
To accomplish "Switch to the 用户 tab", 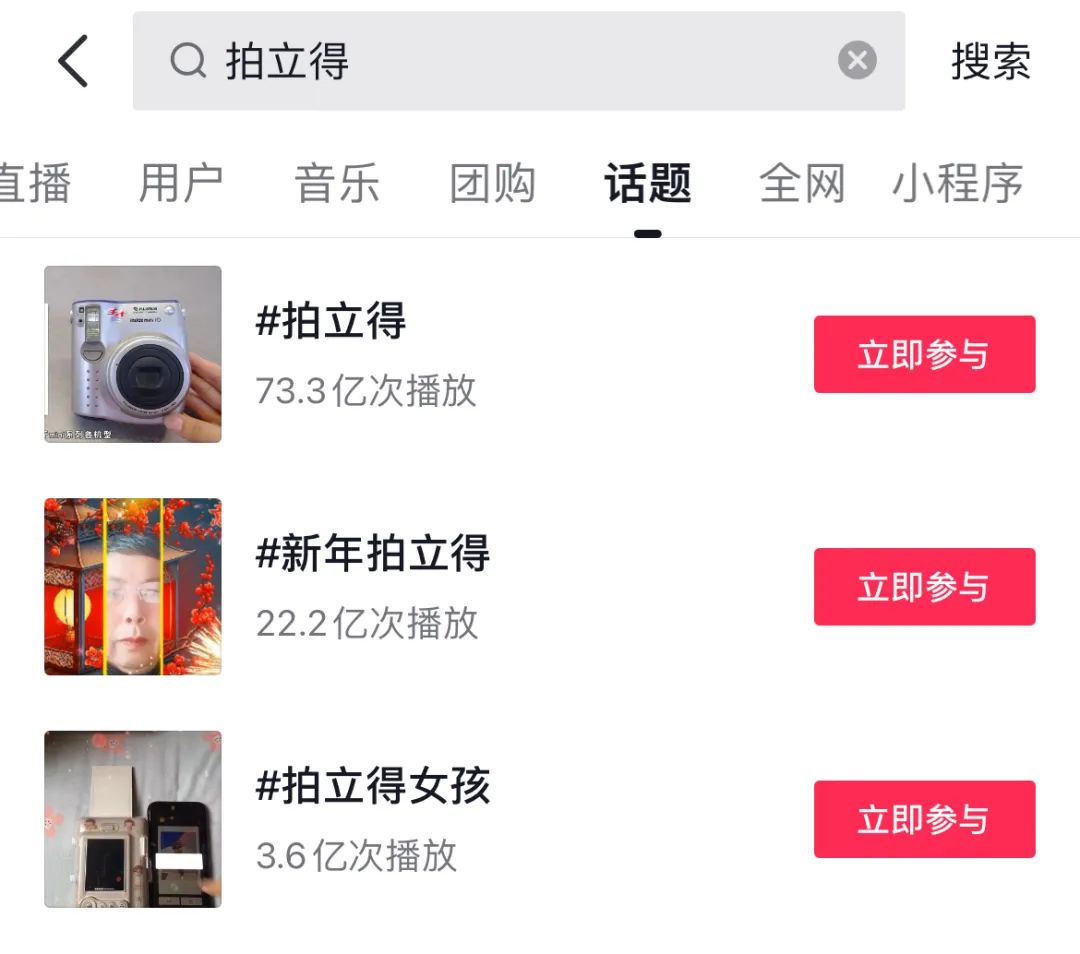I will point(181,184).
